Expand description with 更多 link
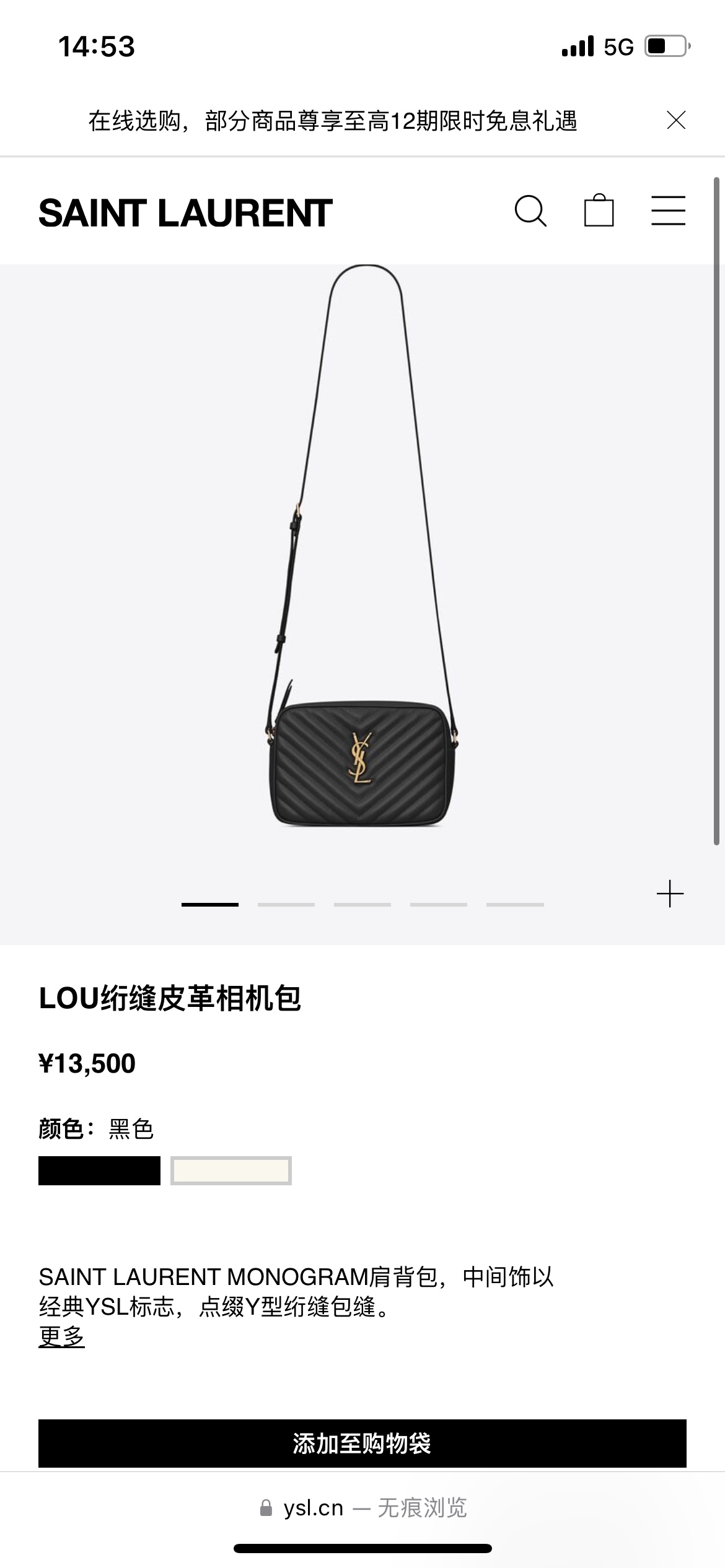Screen dimensions: 725x1568 (x=61, y=1336)
